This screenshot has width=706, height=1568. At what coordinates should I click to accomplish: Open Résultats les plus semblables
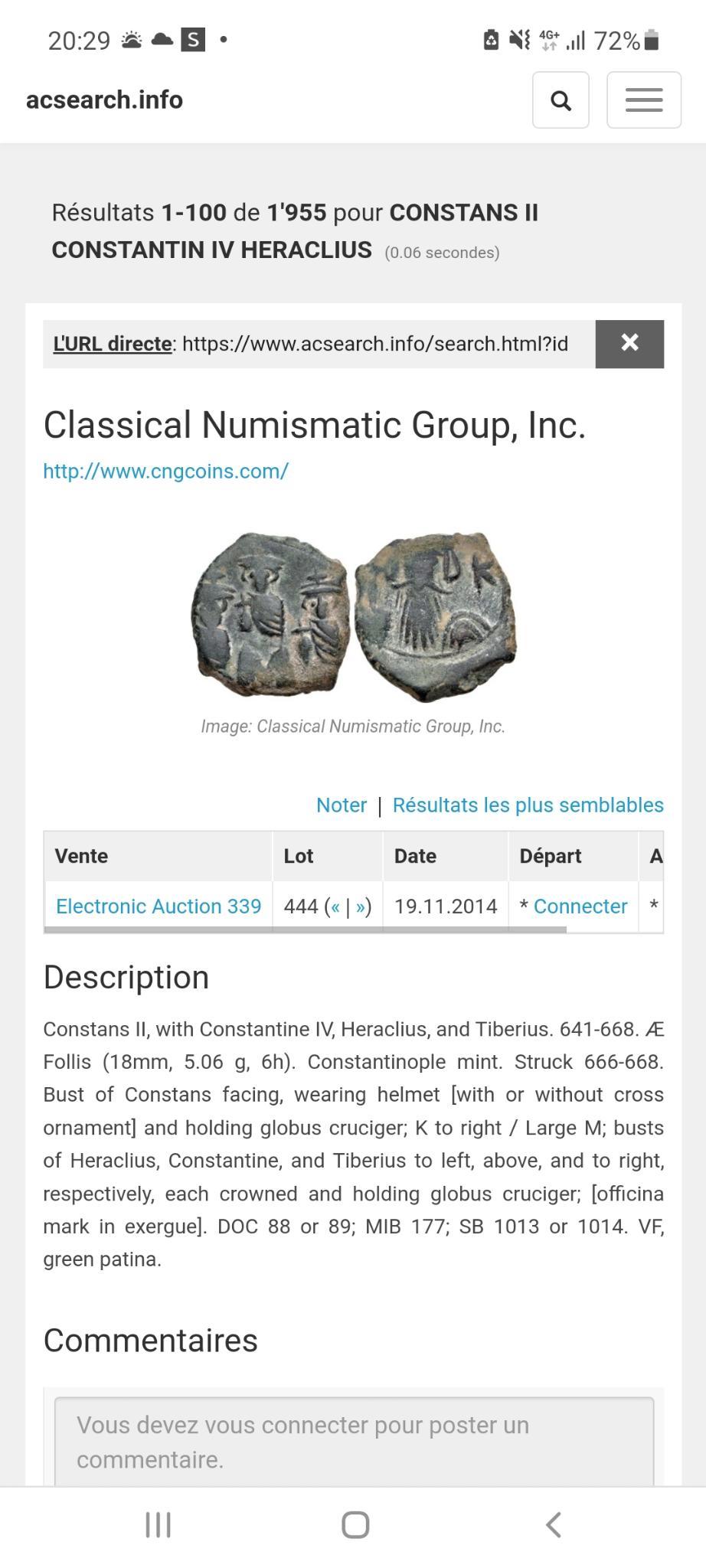(528, 805)
